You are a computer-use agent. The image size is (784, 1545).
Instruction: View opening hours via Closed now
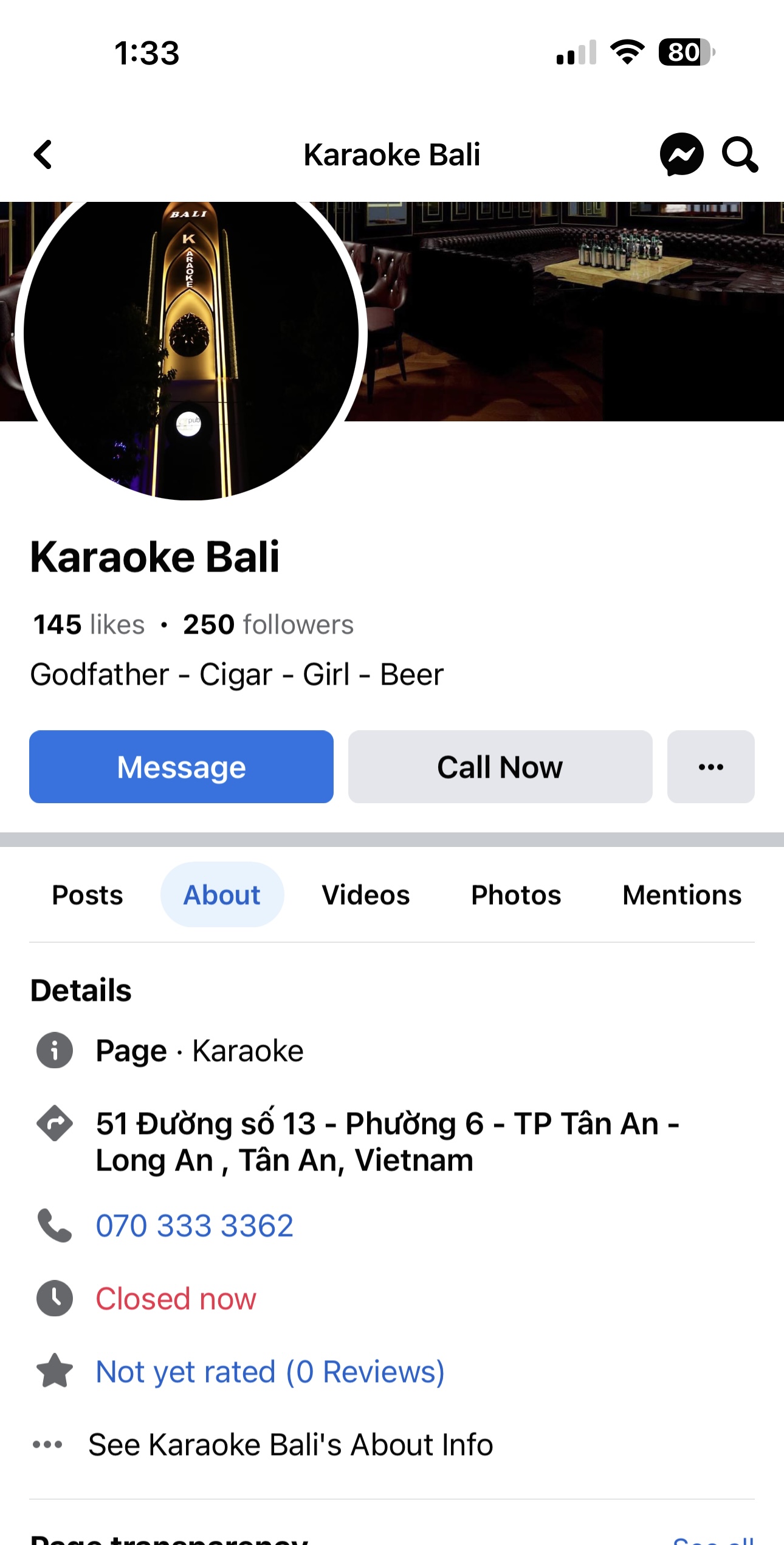pos(176,1299)
